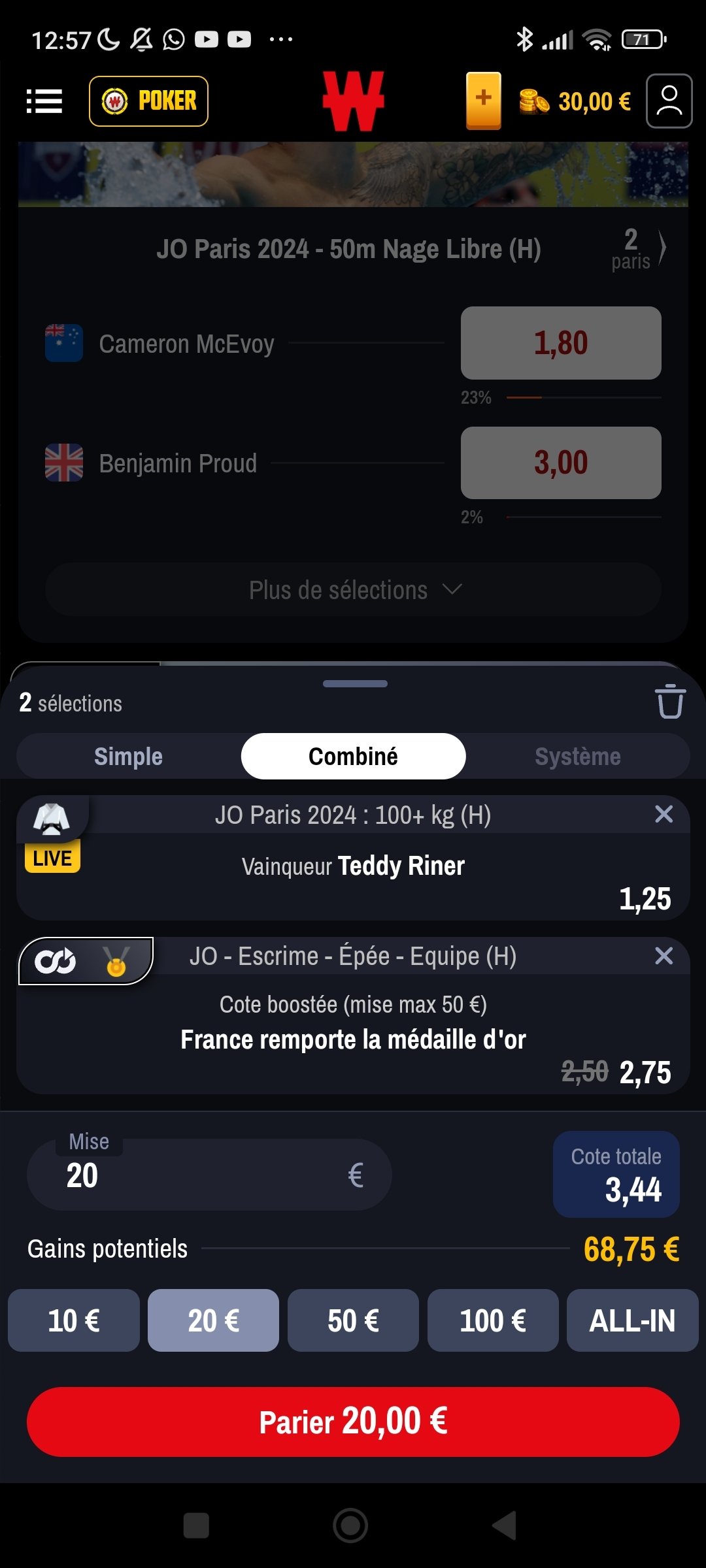Remove the France médaille d'or selection
The height and width of the screenshot is (1568, 706).
664,956
